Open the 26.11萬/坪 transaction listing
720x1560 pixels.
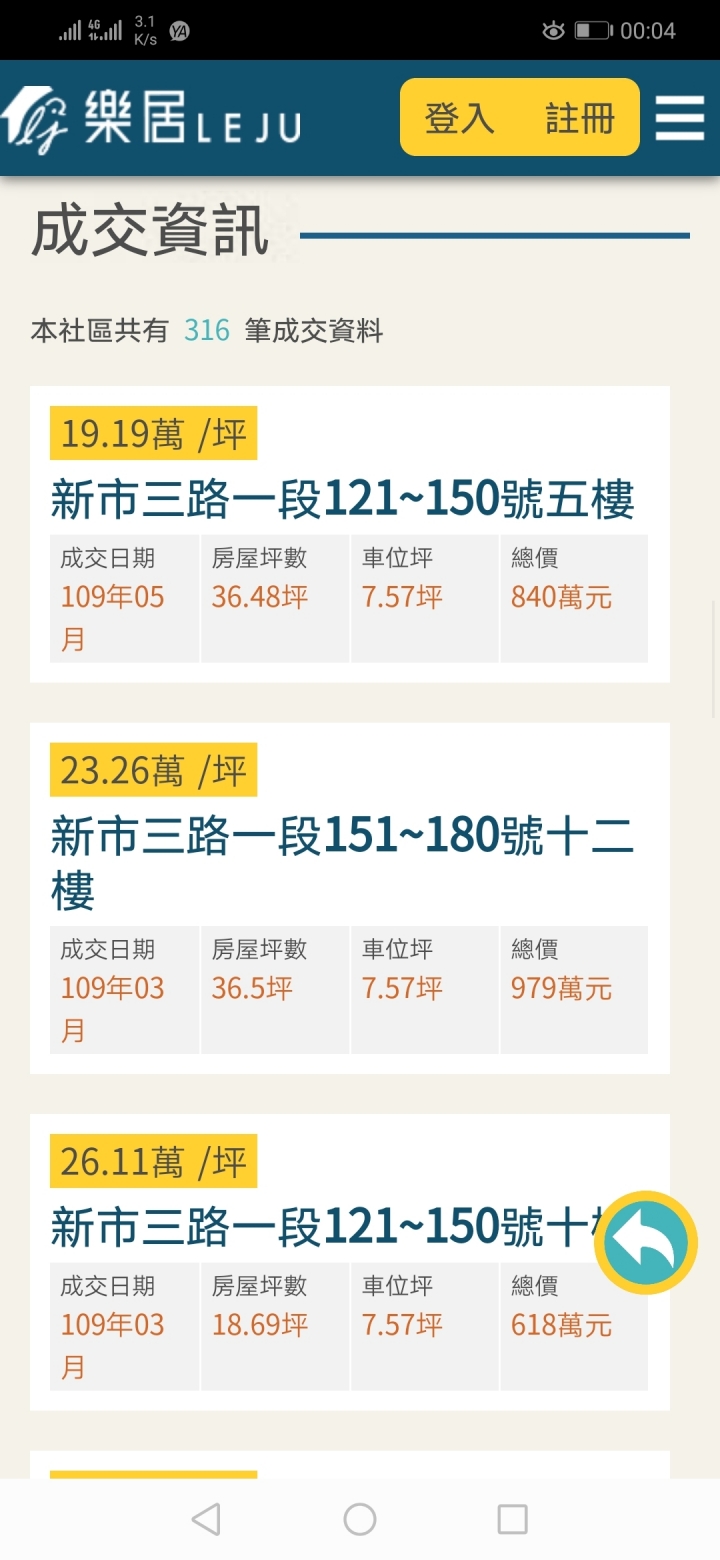click(x=320, y=1226)
